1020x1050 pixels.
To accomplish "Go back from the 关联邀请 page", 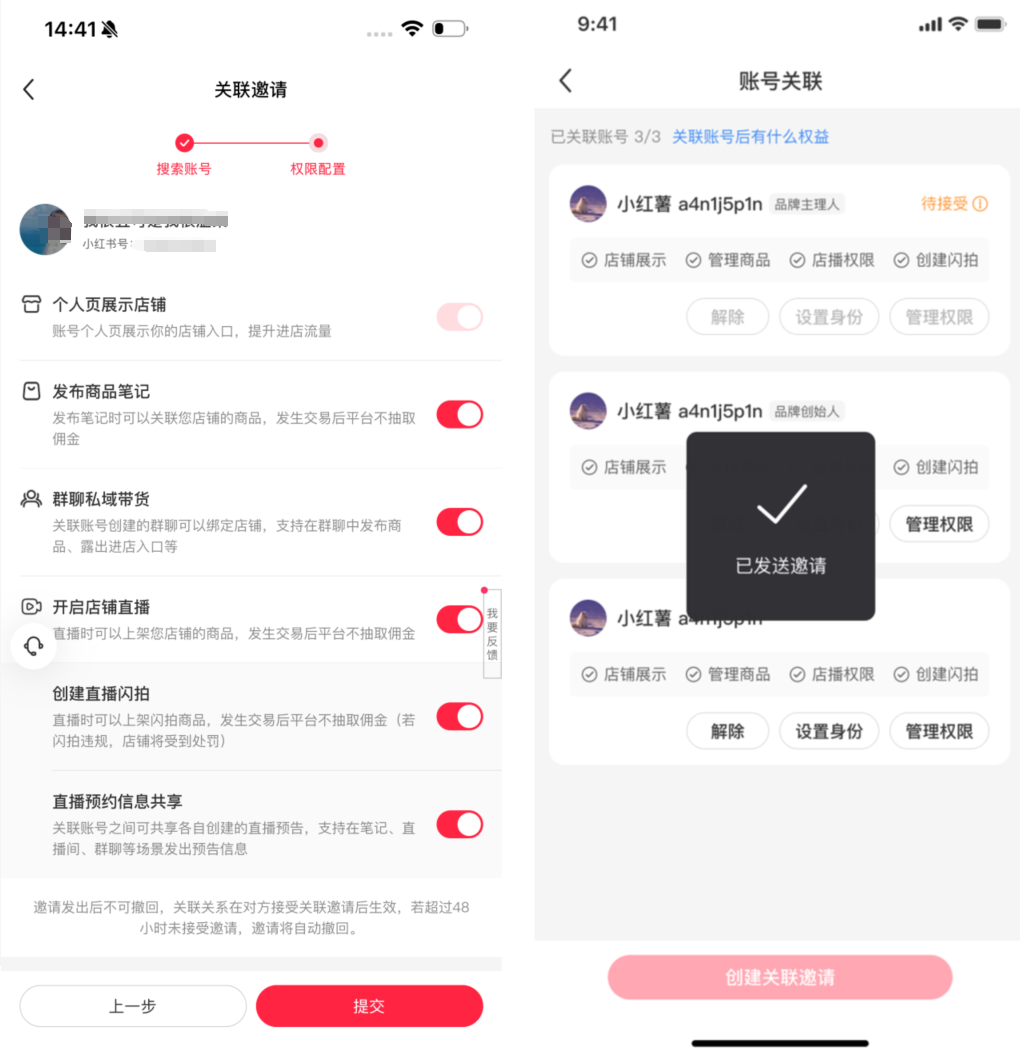I will [29, 89].
